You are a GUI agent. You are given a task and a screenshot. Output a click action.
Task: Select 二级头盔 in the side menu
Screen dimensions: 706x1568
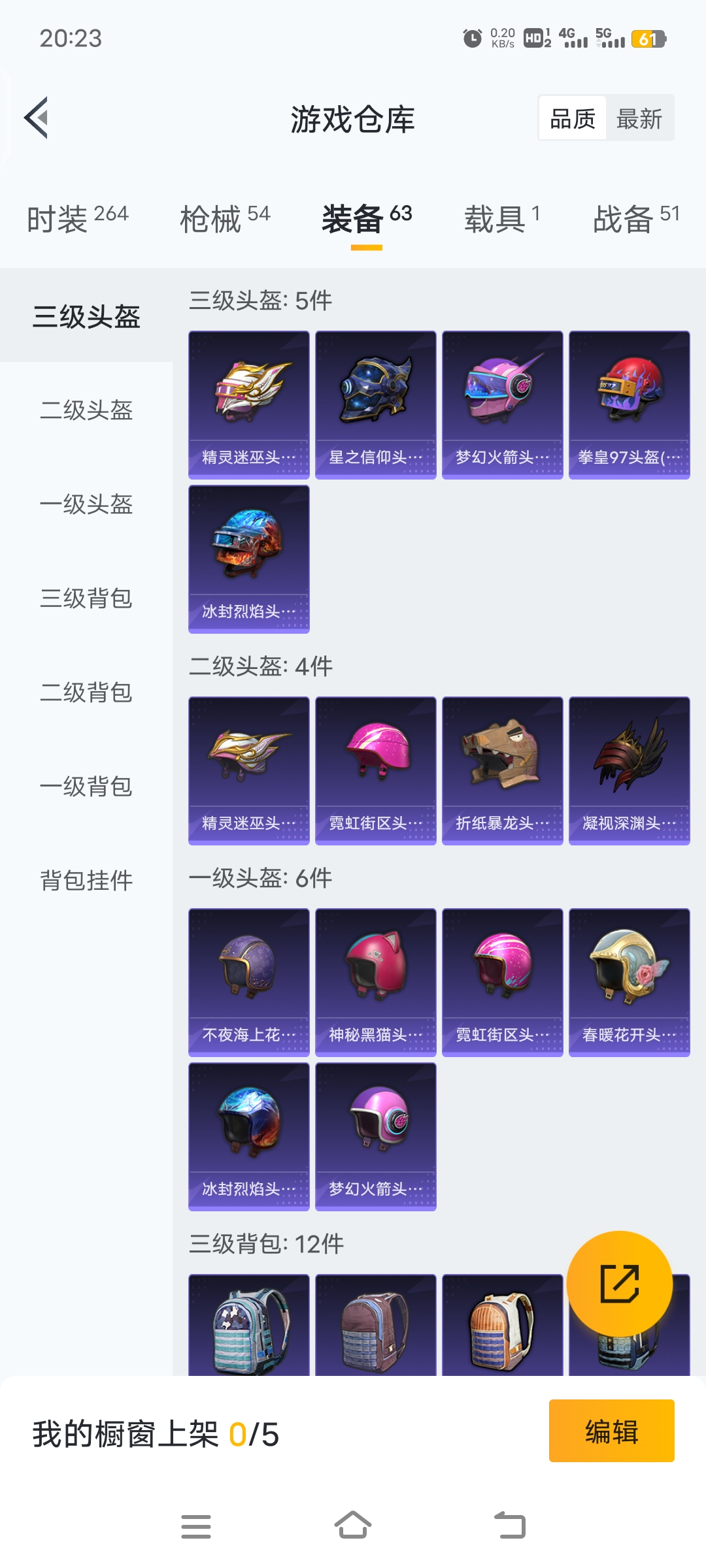[x=86, y=410]
